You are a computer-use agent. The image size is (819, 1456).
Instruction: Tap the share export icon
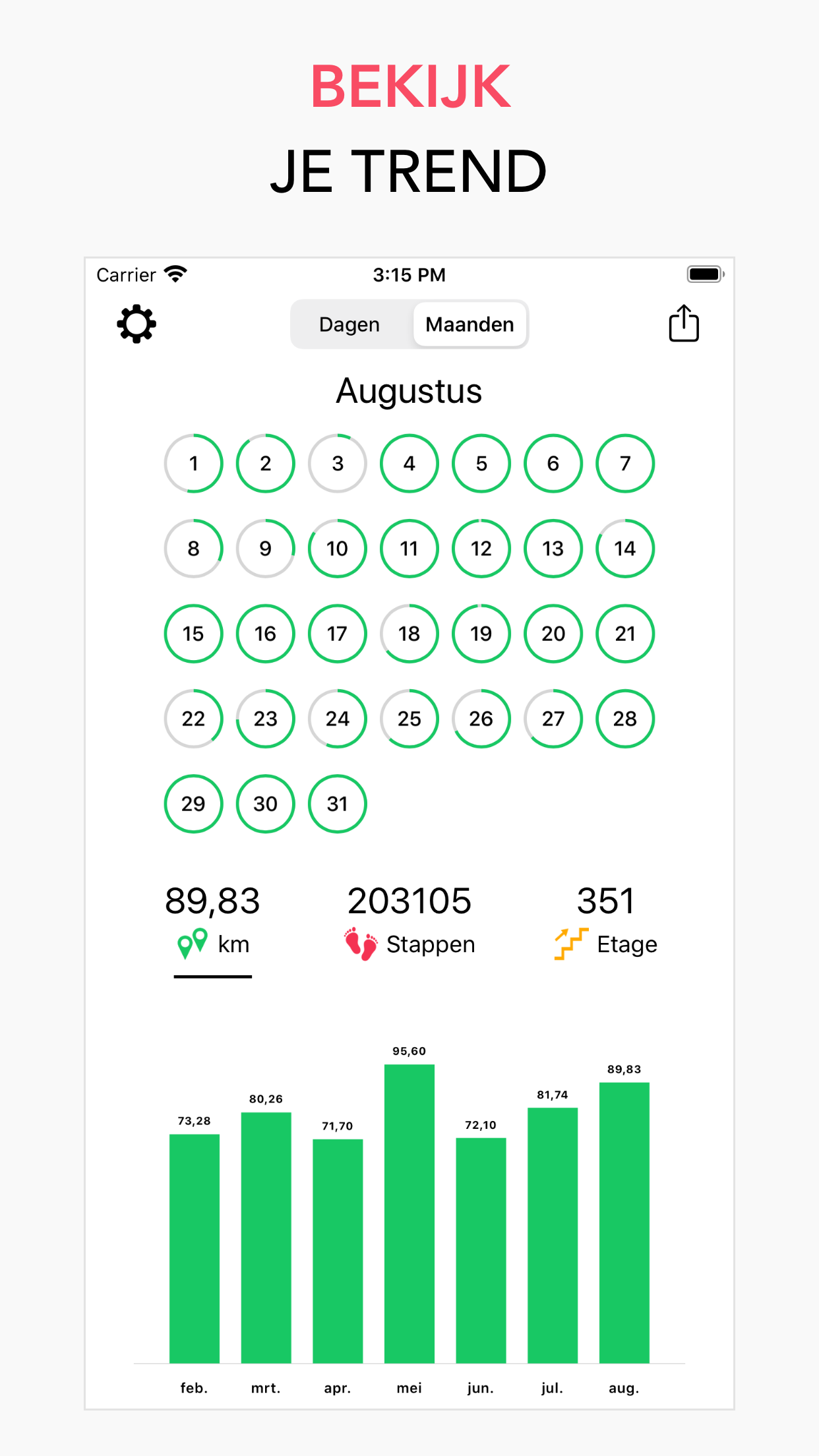pyautogui.click(x=684, y=324)
